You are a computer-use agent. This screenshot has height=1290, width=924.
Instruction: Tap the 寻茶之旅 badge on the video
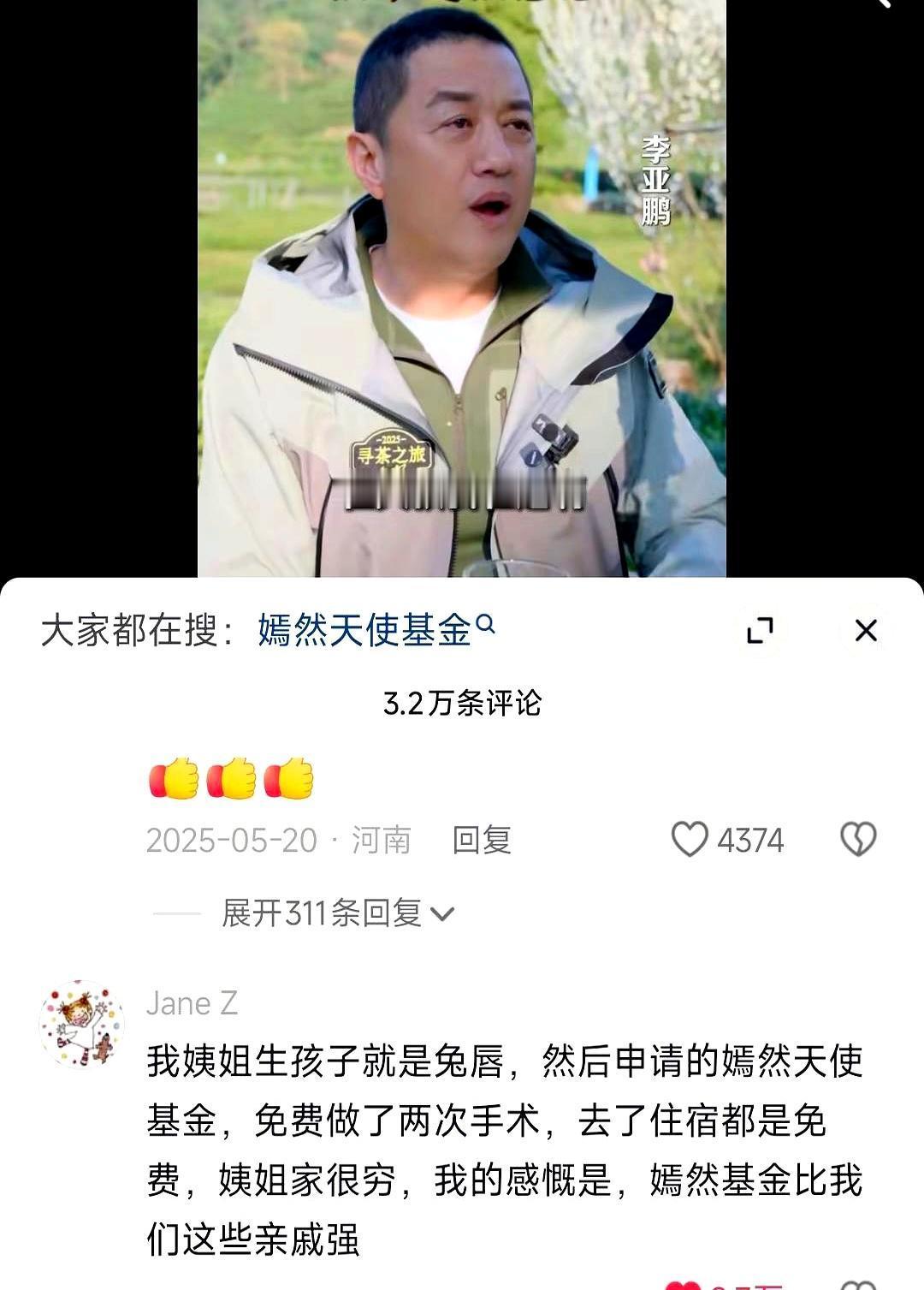389,449
